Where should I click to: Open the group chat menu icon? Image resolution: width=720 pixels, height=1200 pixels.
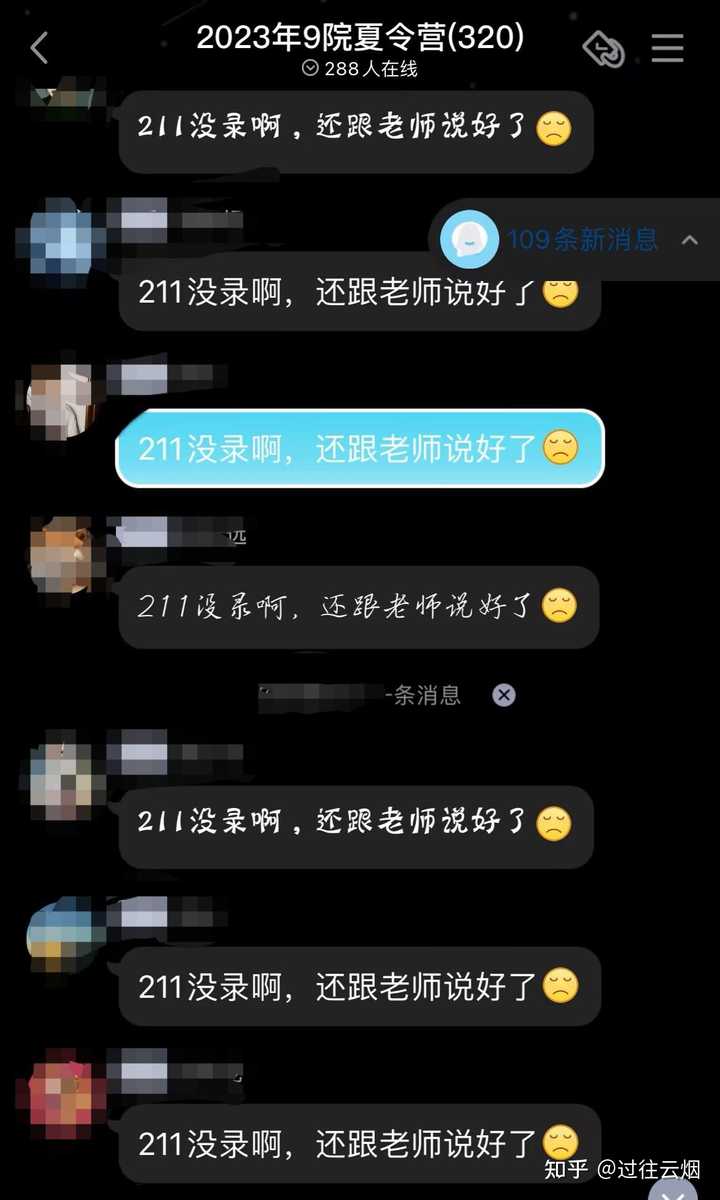tap(667, 48)
